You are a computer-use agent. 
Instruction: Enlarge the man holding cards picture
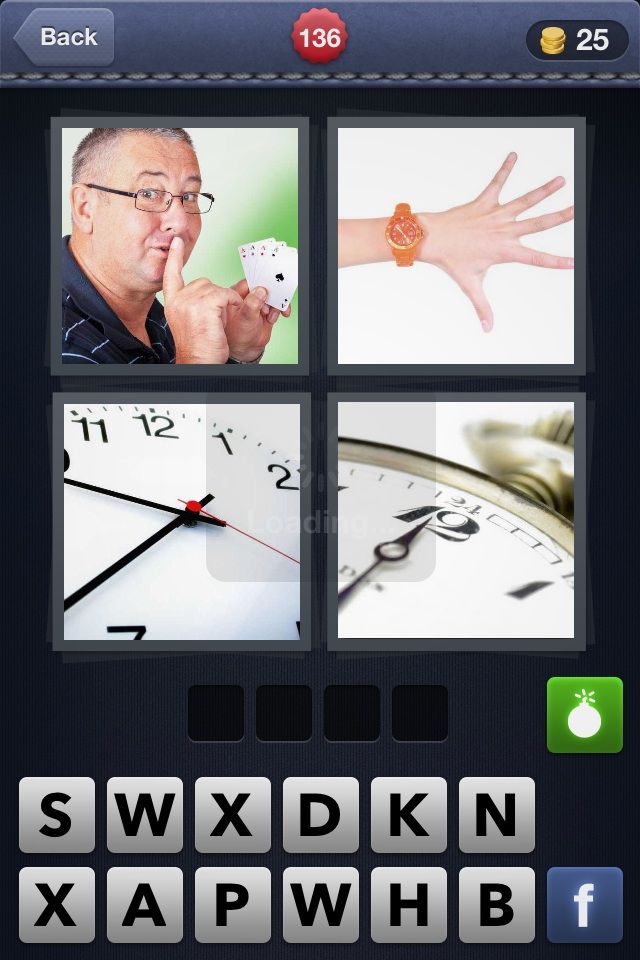click(x=180, y=245)
